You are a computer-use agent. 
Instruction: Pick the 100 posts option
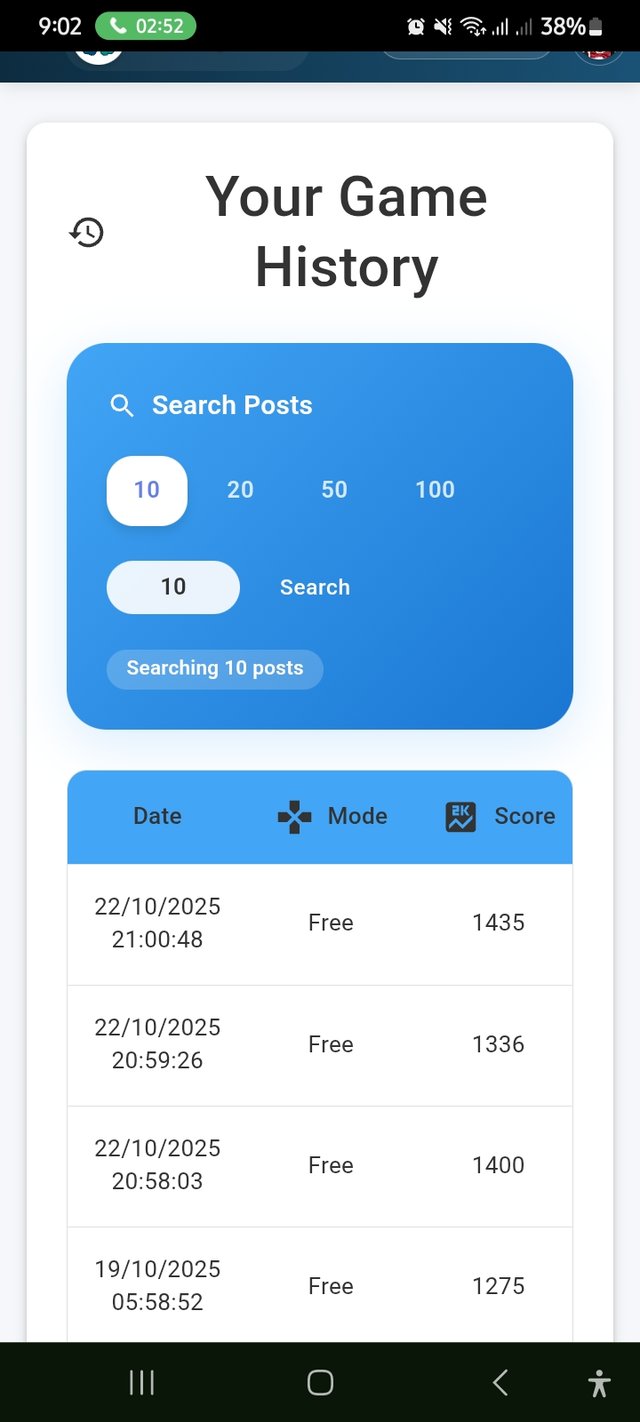coord(435,490)
